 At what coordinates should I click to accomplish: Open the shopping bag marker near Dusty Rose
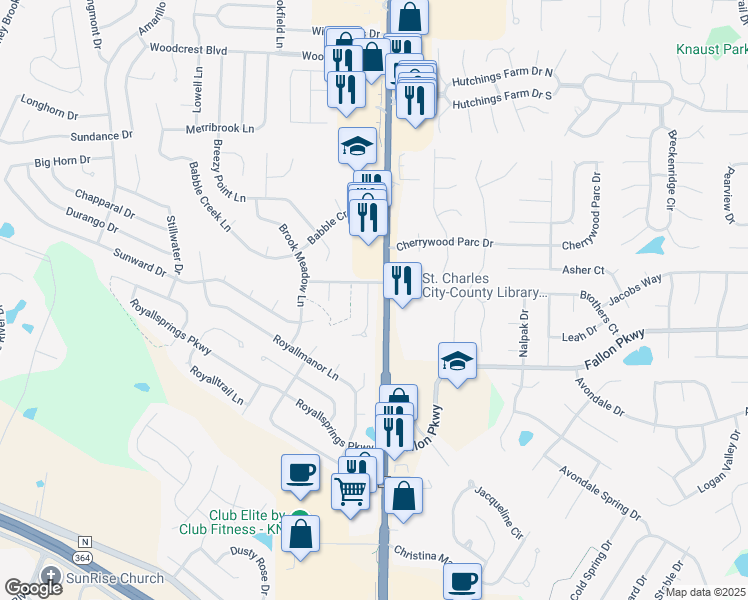(300, 534)
